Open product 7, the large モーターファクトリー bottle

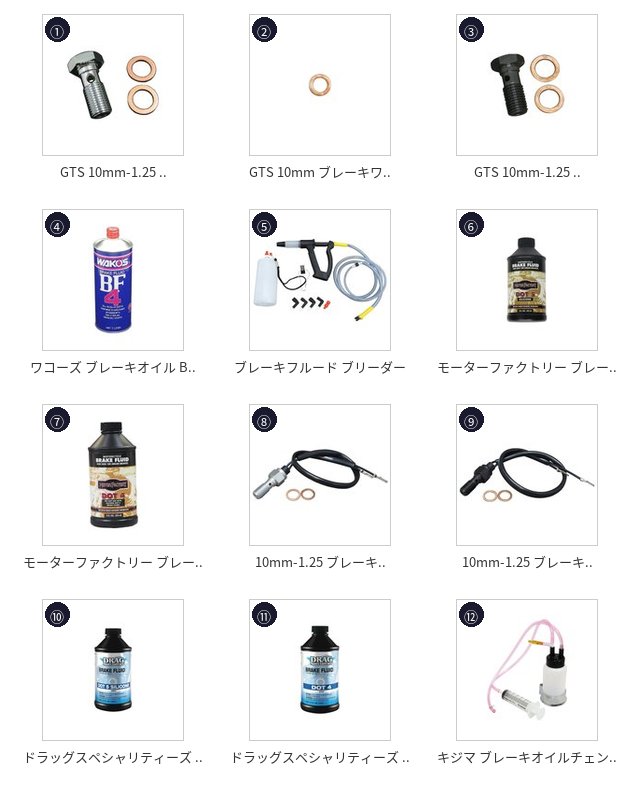coord(113,475)
